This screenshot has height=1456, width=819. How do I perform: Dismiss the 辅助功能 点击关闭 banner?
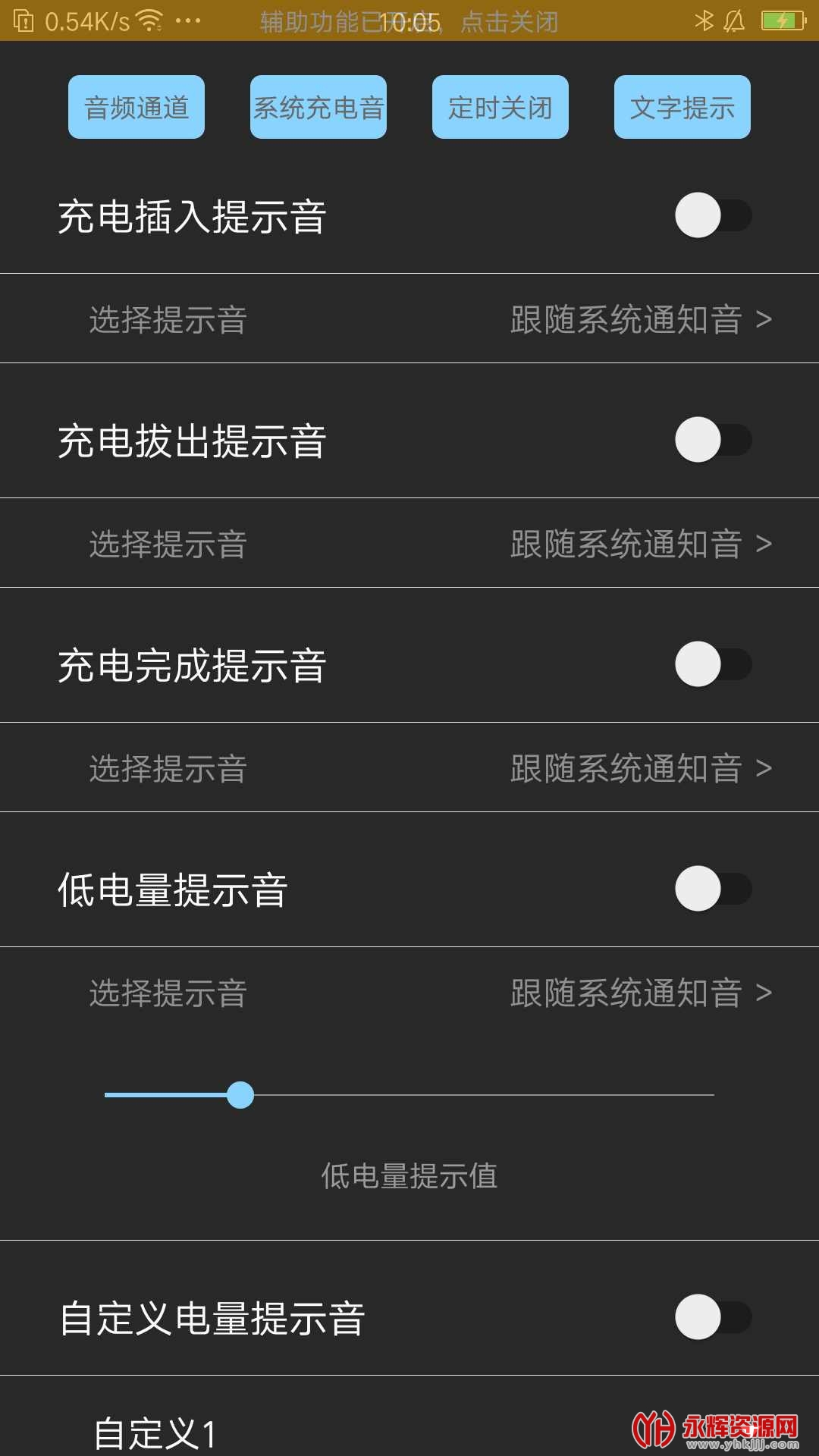[509, 21]
